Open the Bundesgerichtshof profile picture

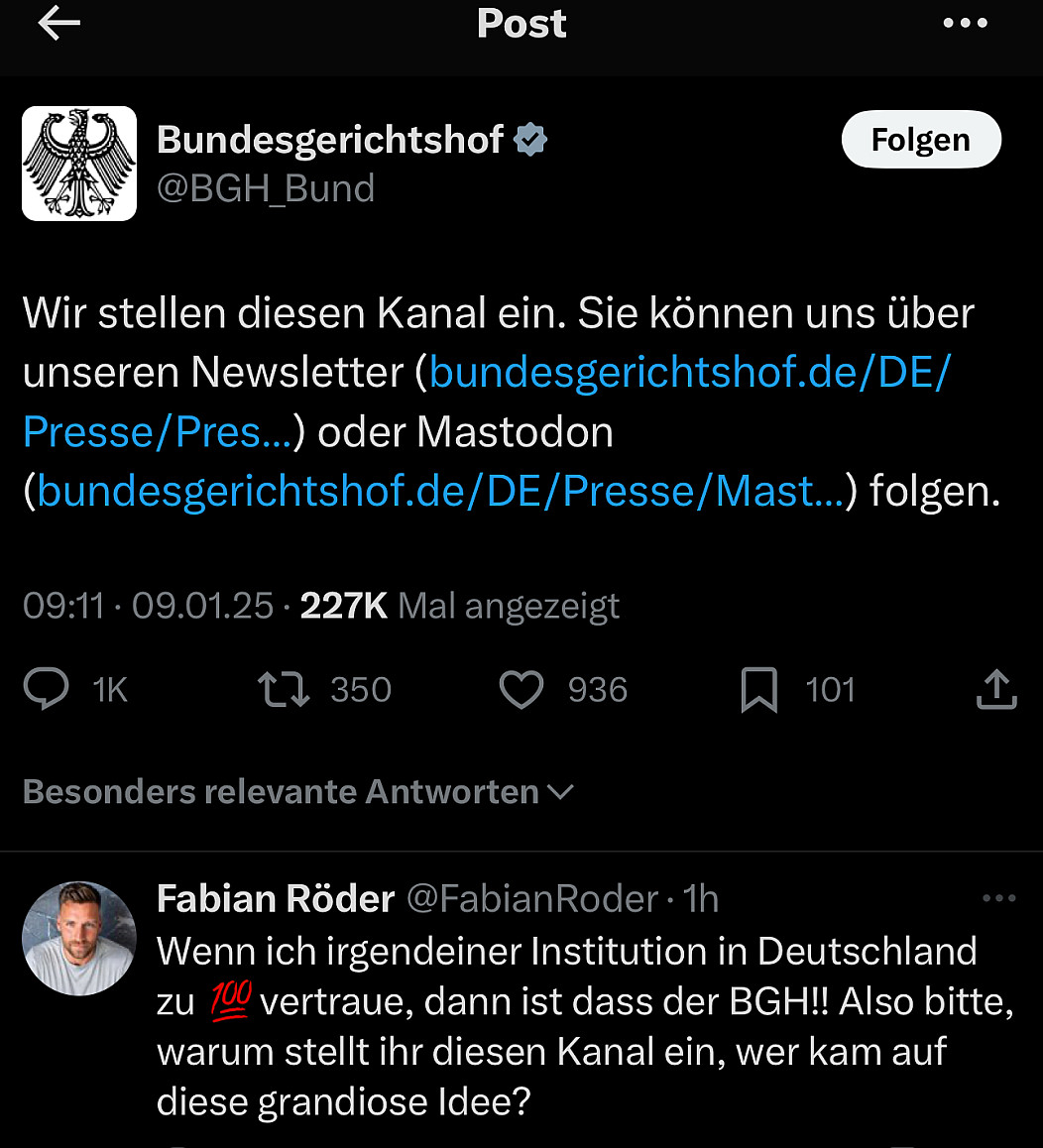(x=79, y=164)
